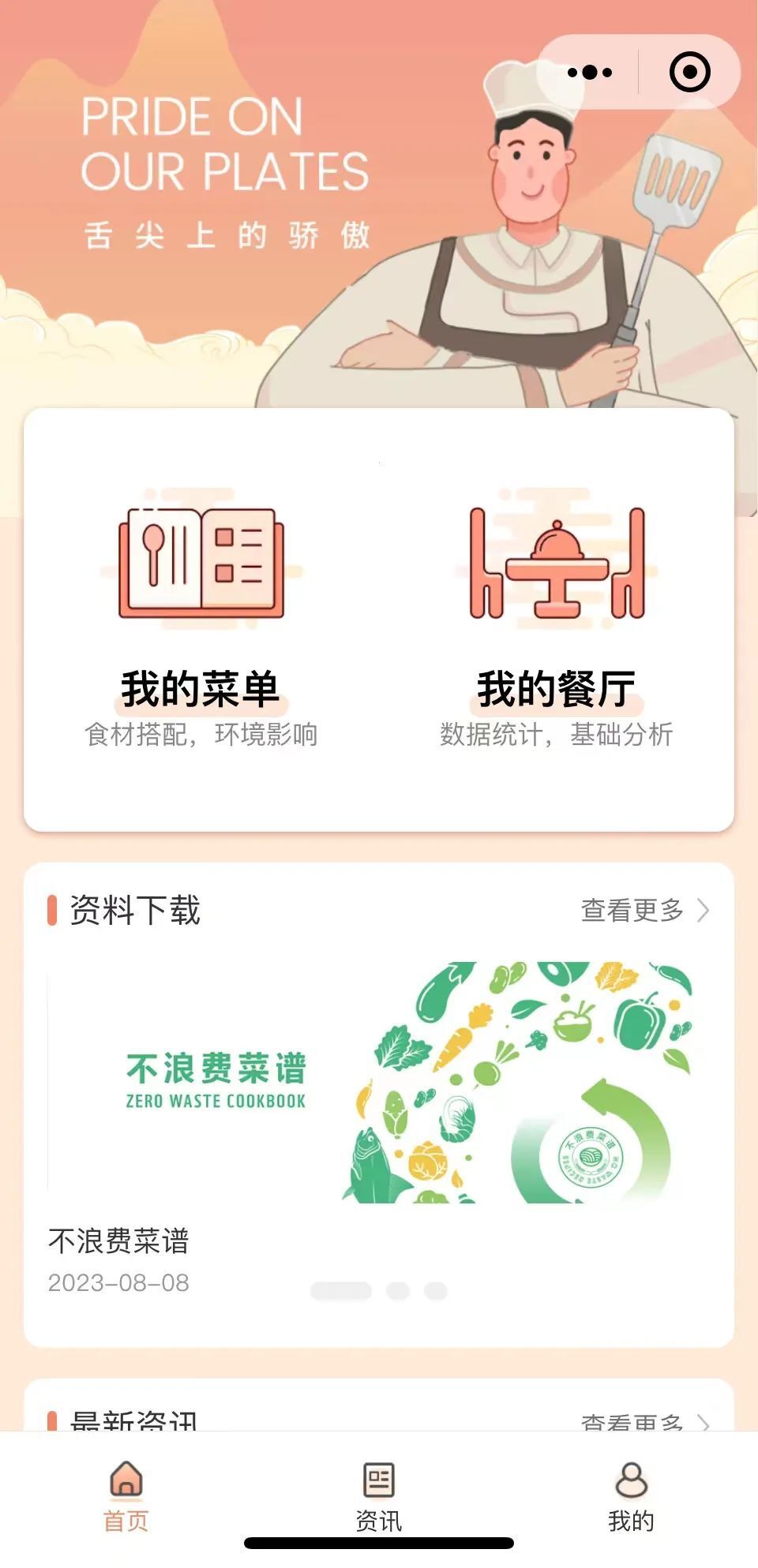This screenshot has height=1568, width=758.
Task: Select the highlighted 首页 toggle state
Action: click(128, 1515)
